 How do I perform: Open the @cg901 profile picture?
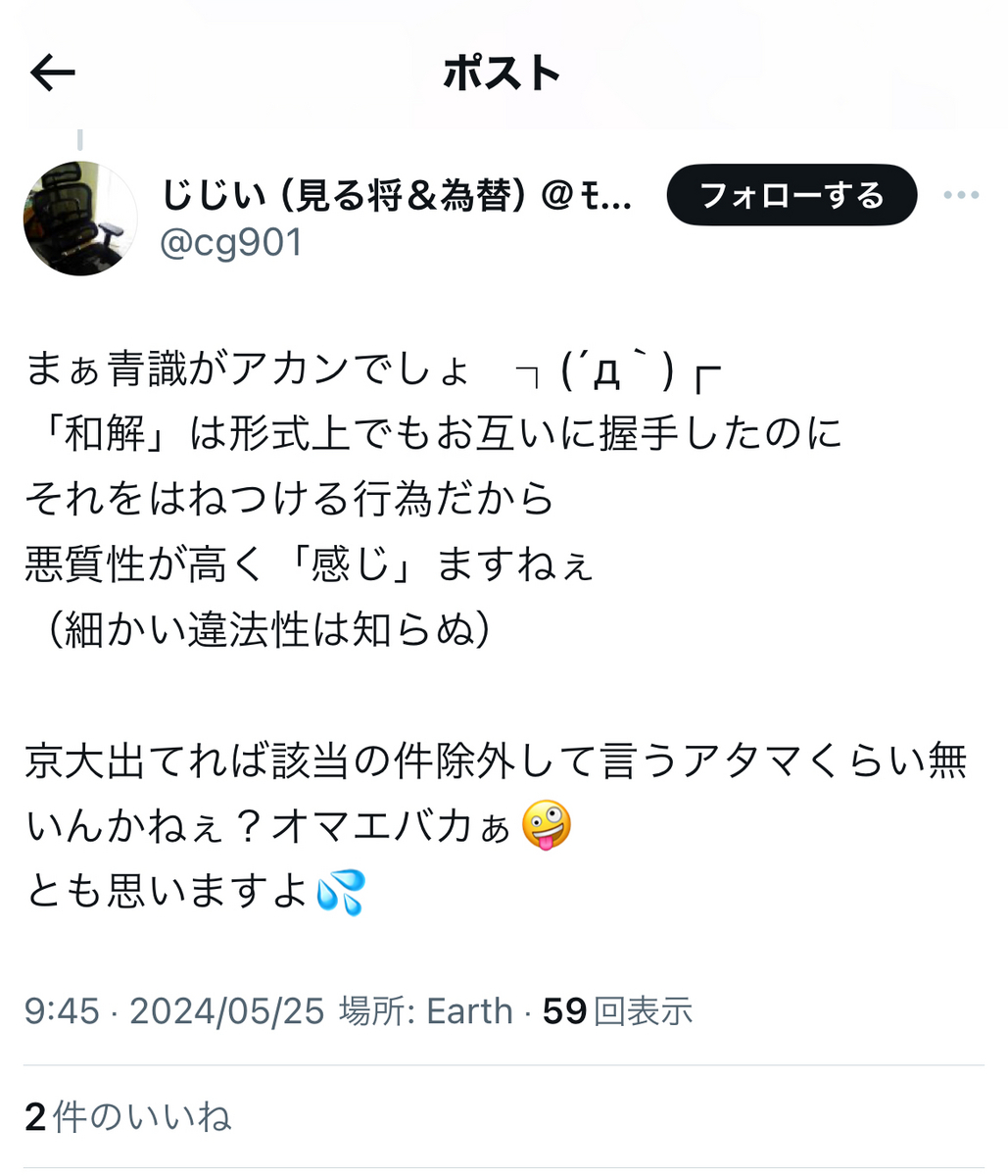[80, 218]
